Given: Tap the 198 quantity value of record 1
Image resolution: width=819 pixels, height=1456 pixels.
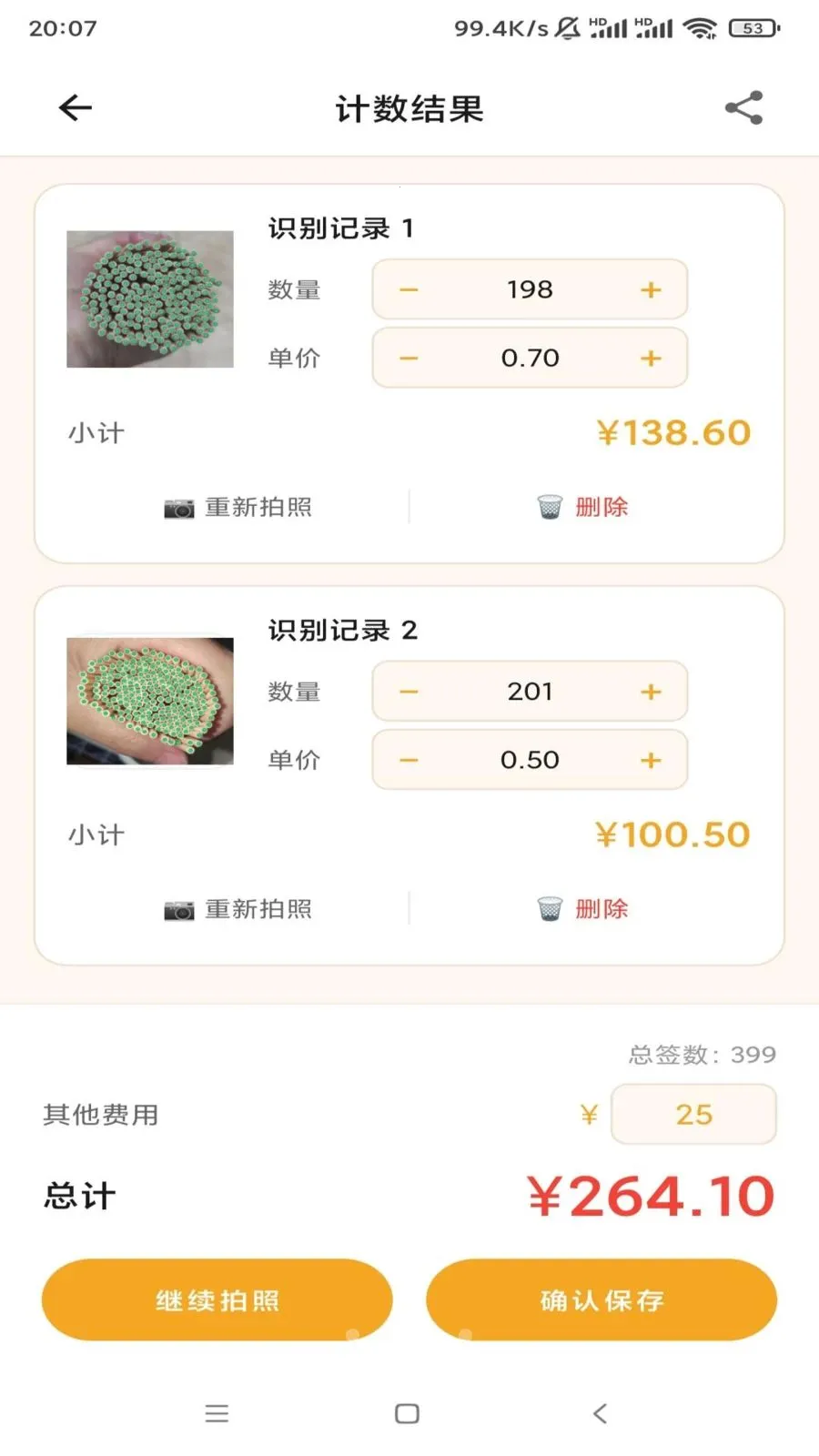Looking at the screenshot, I should point(530,289).
